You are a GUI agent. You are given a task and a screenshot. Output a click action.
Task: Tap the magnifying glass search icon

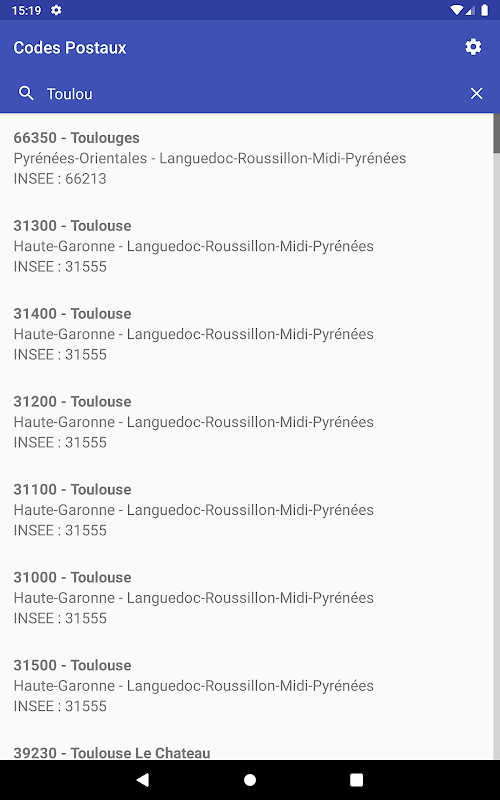click(x=26, y=93)
